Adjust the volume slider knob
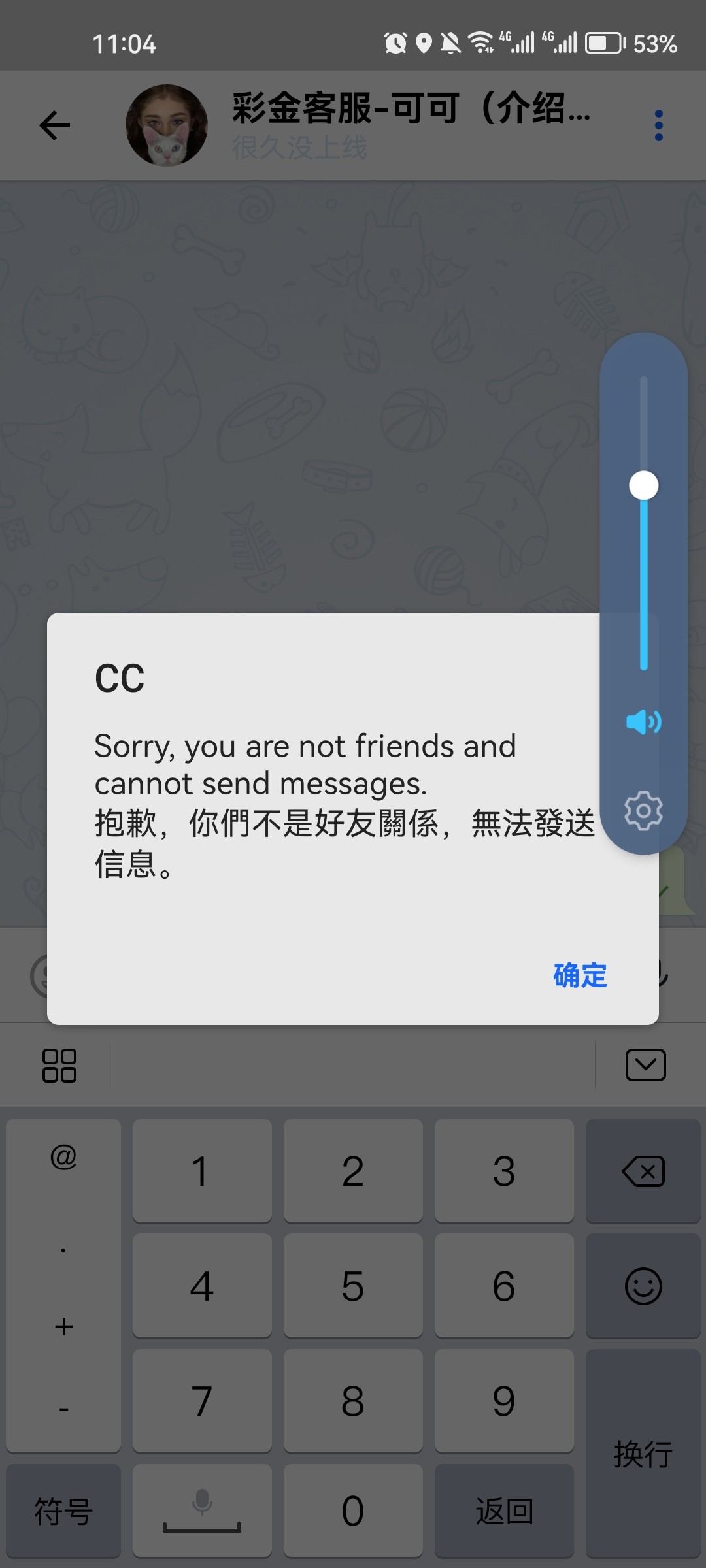The image size is (706, 1568). [644, 485]
